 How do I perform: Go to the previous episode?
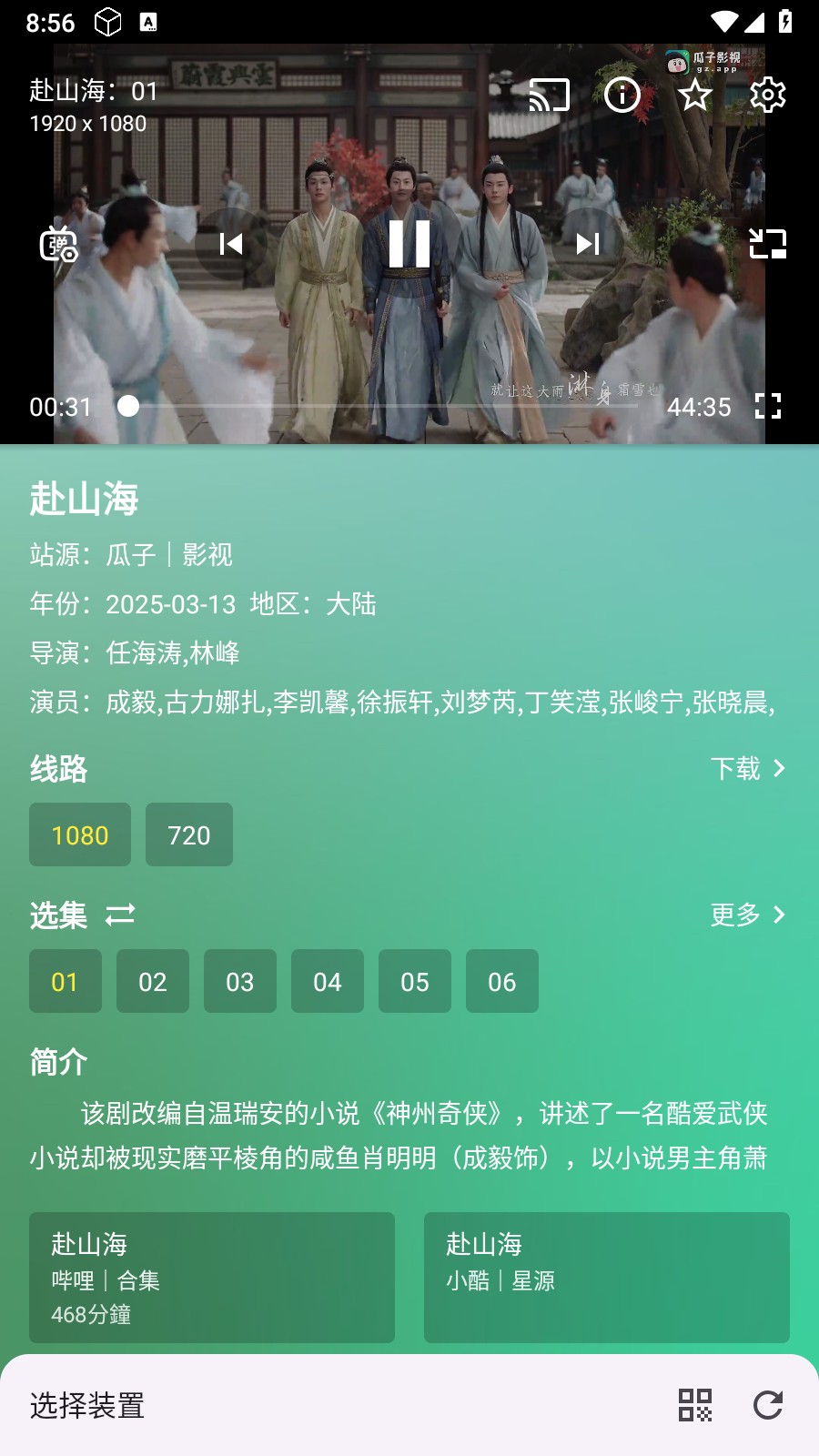click(x=231, y=244)
